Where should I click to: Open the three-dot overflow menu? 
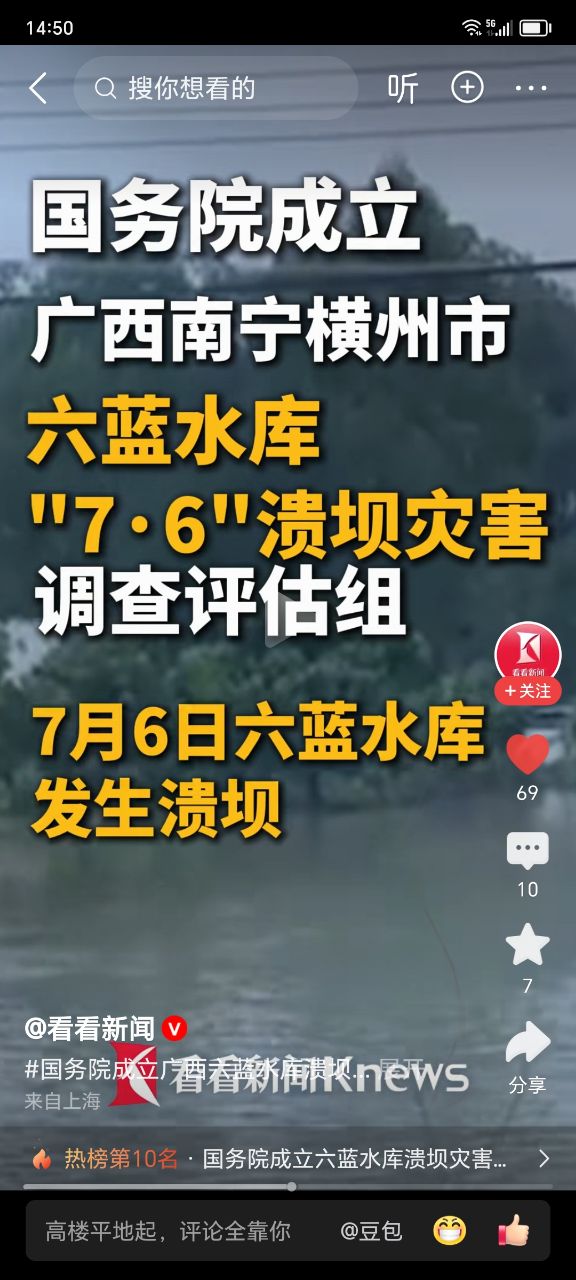[x=531, y=88]
